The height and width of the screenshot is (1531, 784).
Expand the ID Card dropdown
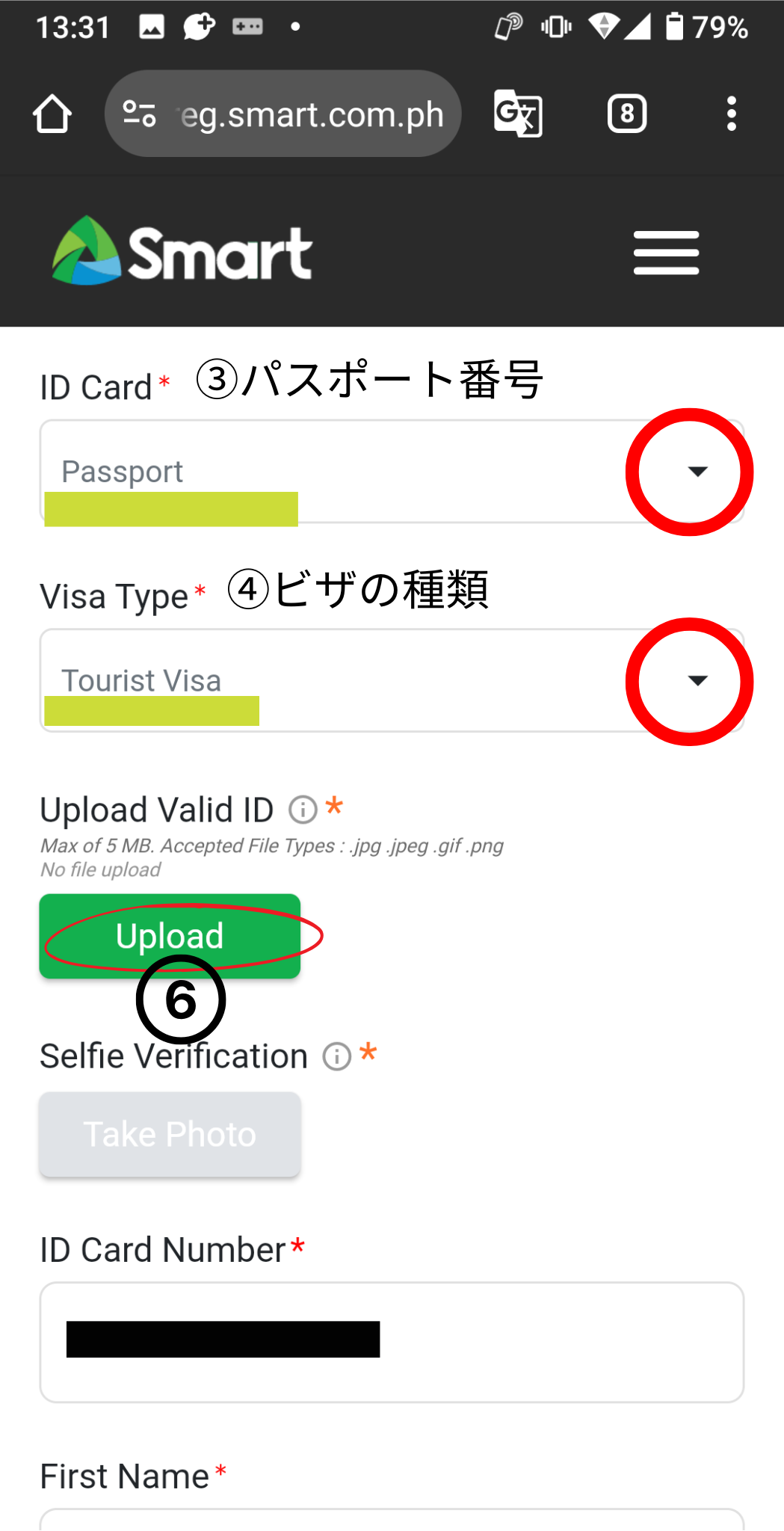[x=392, y=471]
